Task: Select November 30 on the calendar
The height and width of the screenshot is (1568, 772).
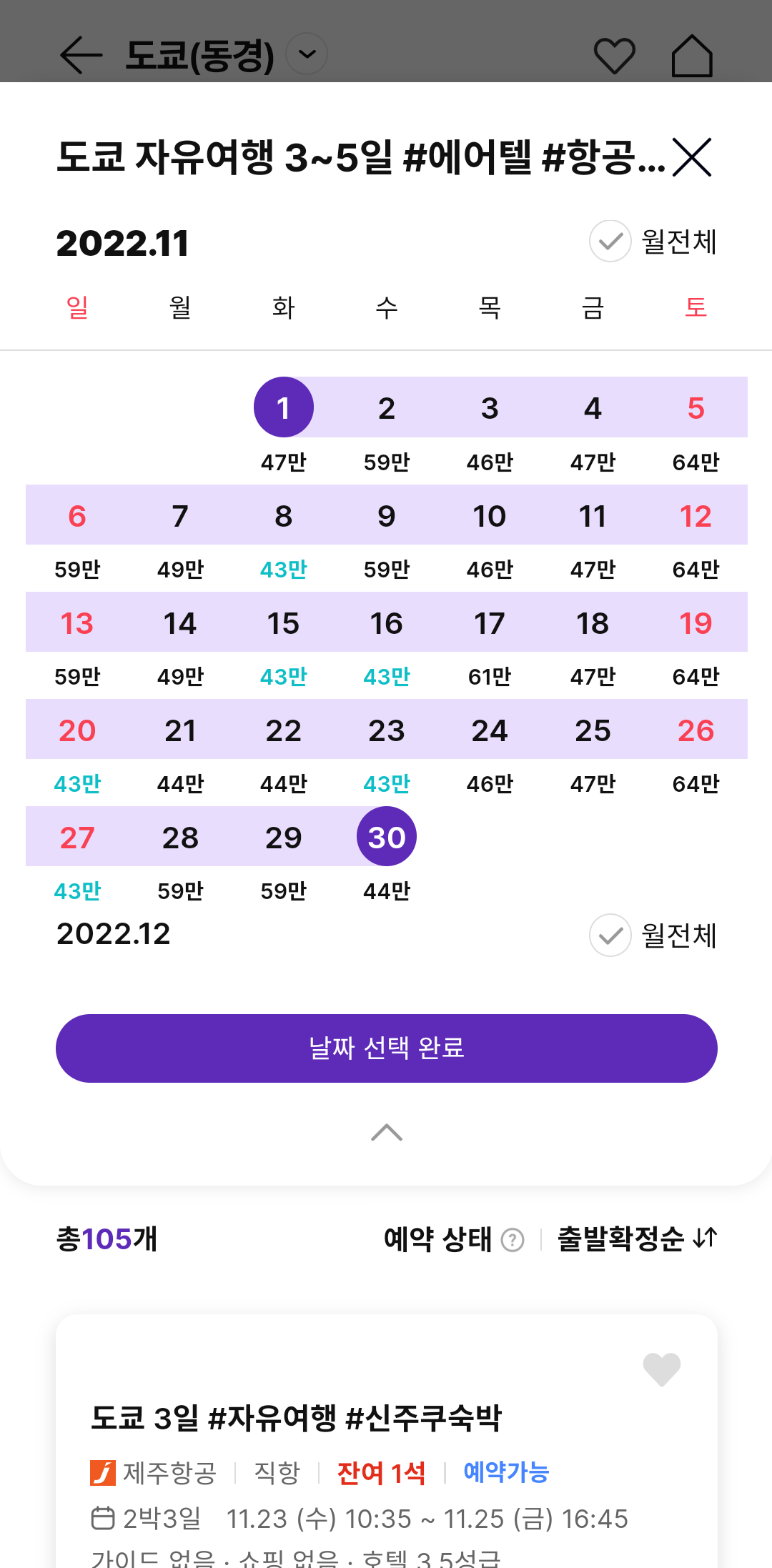Action: tap(386, 836)
